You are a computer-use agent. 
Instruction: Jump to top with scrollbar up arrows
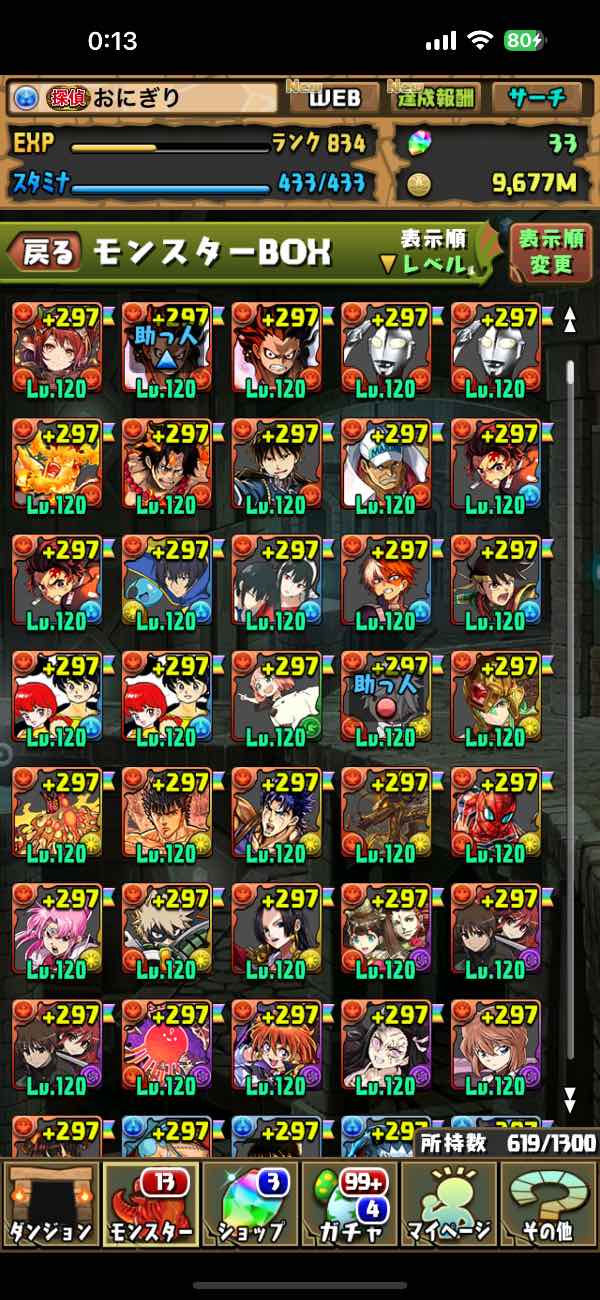click(570, 319)
